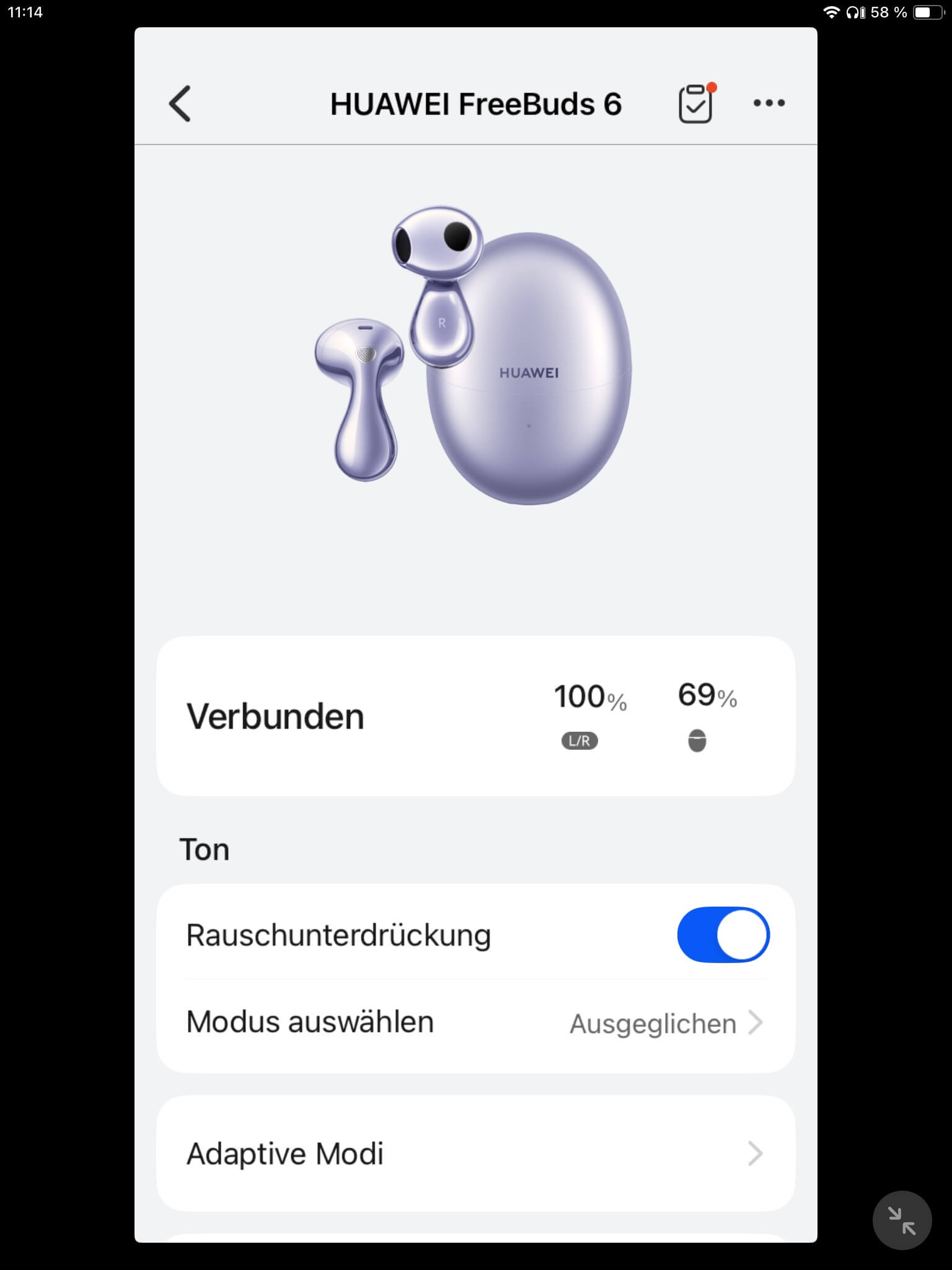952x1270 pixels.
Task: Open the checklist icon with red dot
Action: [x=695, y=104]
